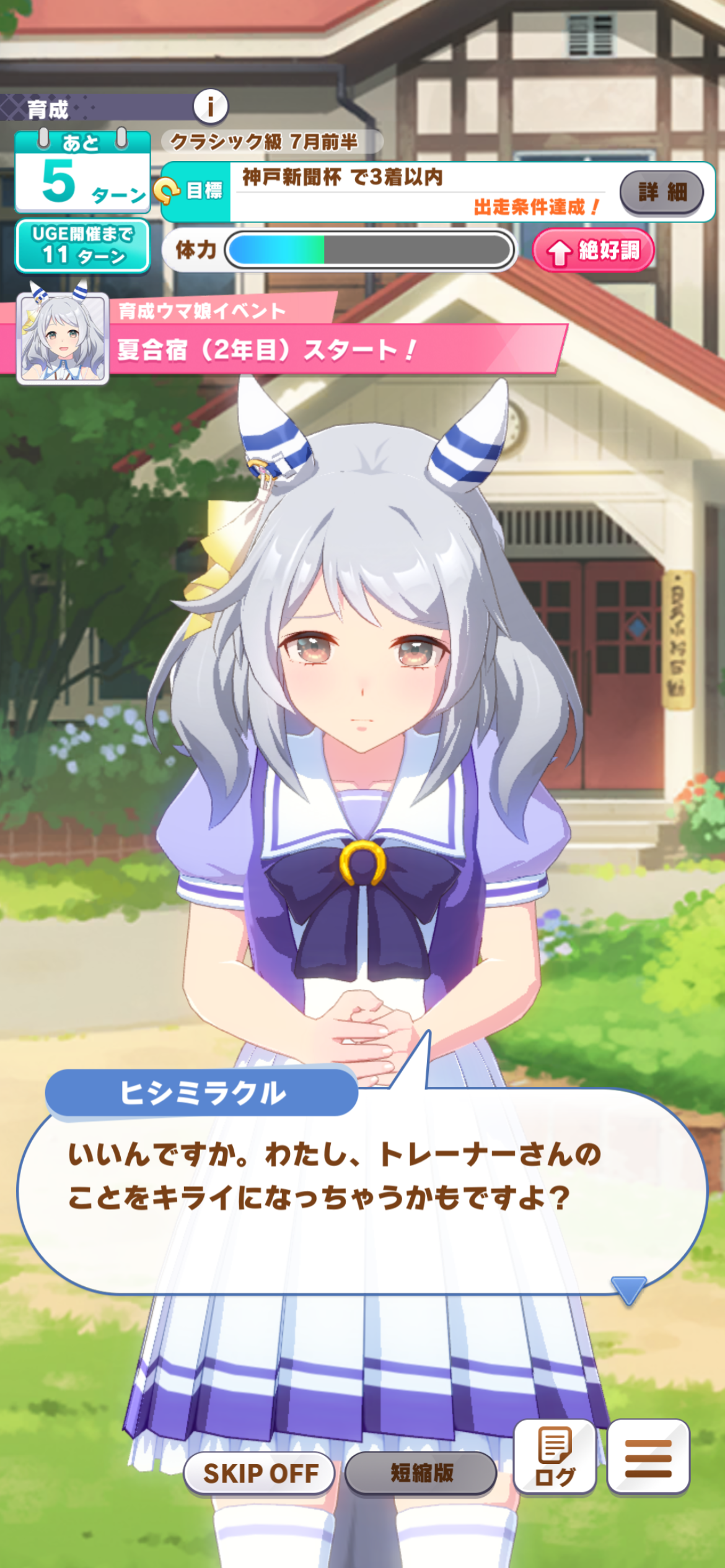Switch to 短縮版 shortened event mode

pyautogui.click(x=421, y=1473)
